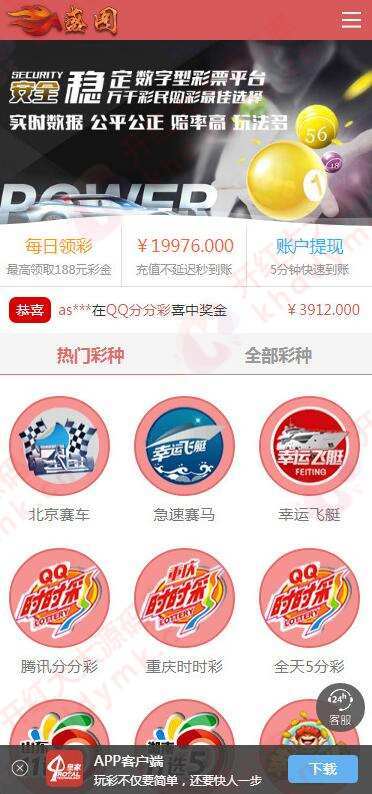Select 重庆时时彩 game
Image resolution: width=372 pixels, height=794 pixels.
click(184, 611)
